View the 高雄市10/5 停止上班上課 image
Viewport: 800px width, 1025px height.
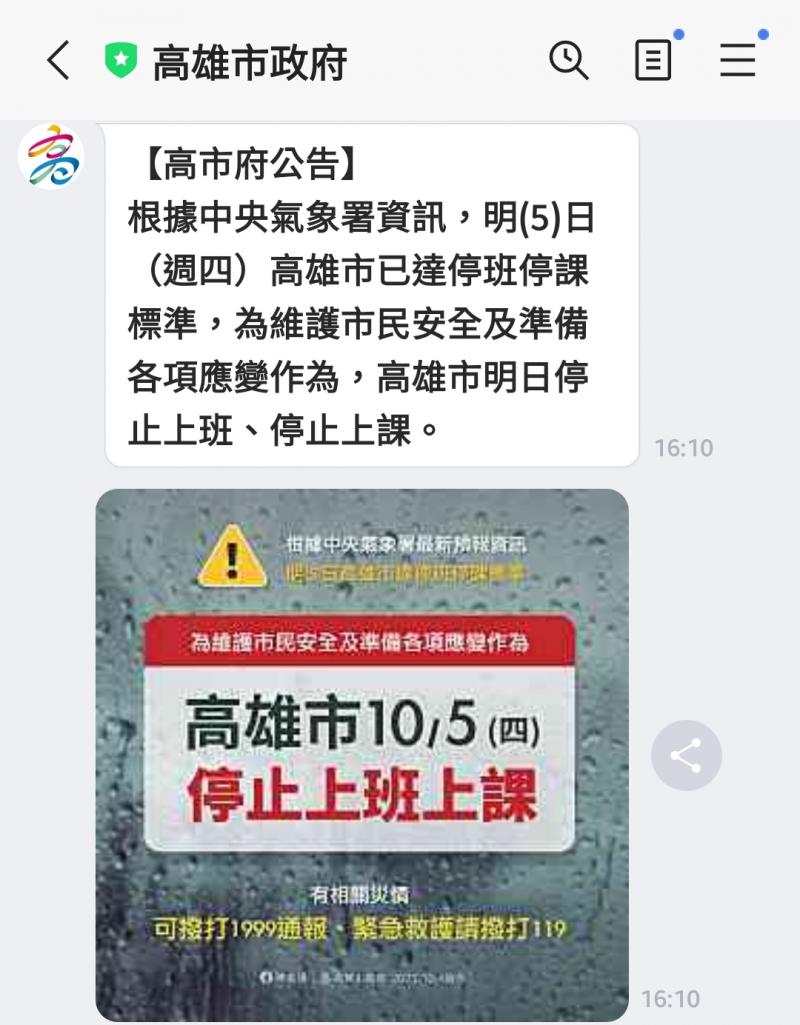[x=362, y=755]
